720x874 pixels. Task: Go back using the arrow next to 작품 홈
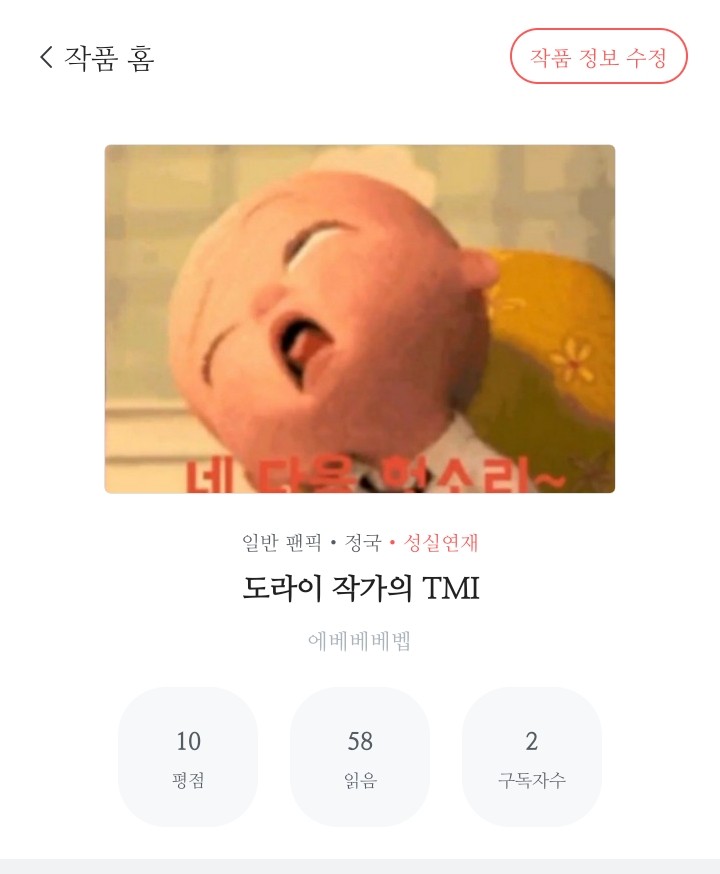46,57
